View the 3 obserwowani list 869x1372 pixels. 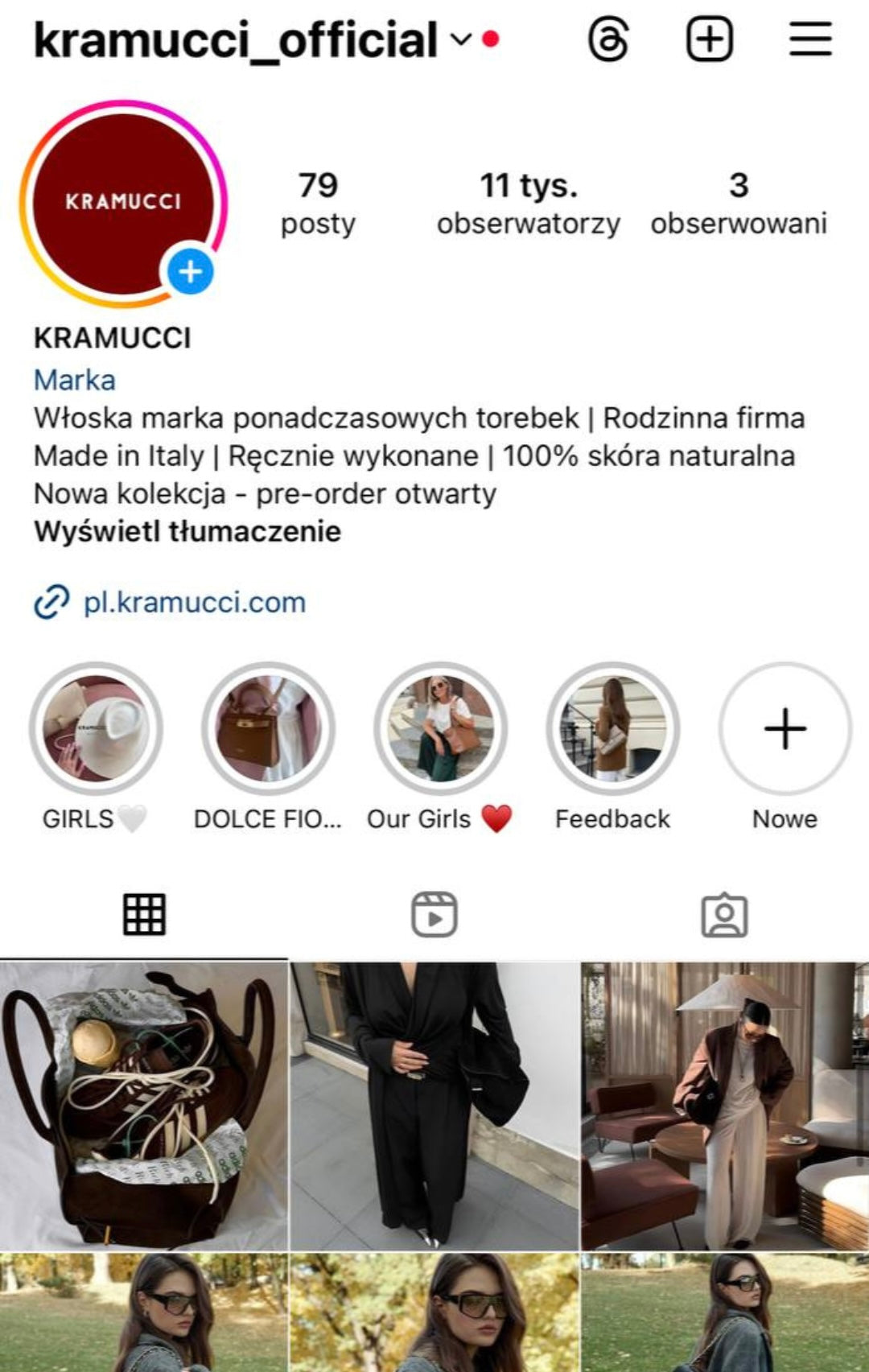(x=738, y=203)
